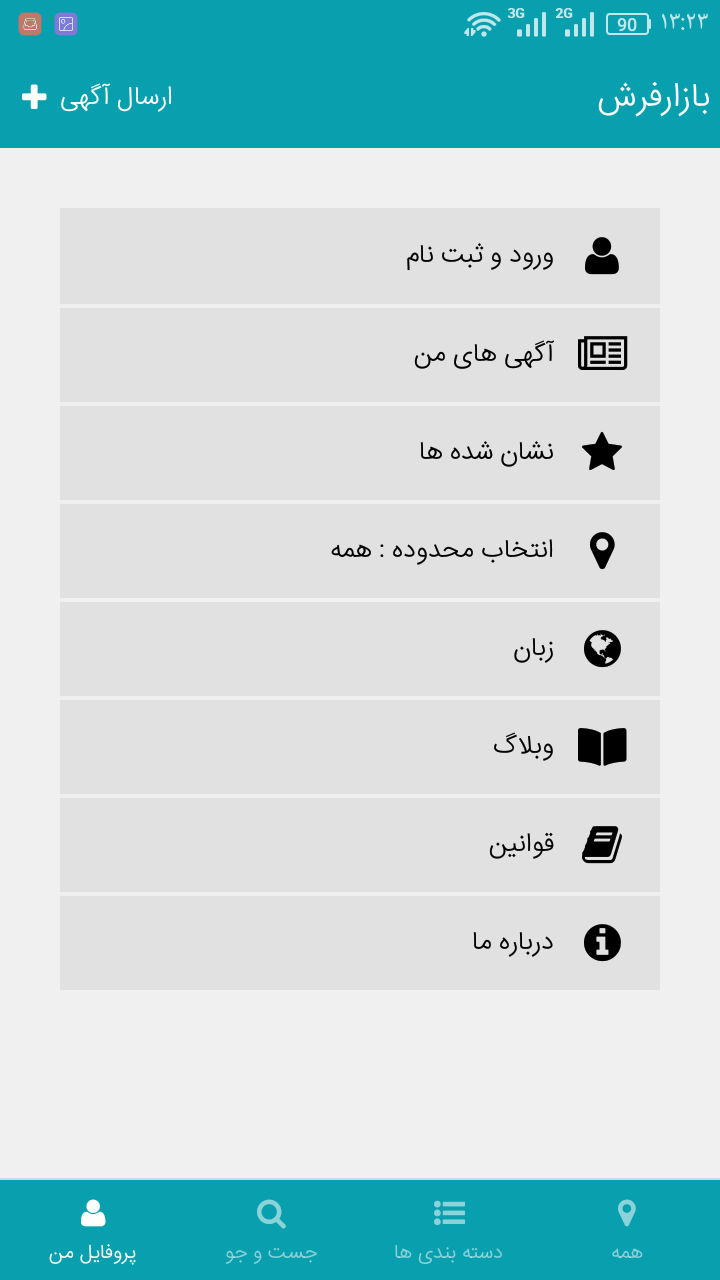Switch to the دسته بندی ها tab

[449, 1230]
